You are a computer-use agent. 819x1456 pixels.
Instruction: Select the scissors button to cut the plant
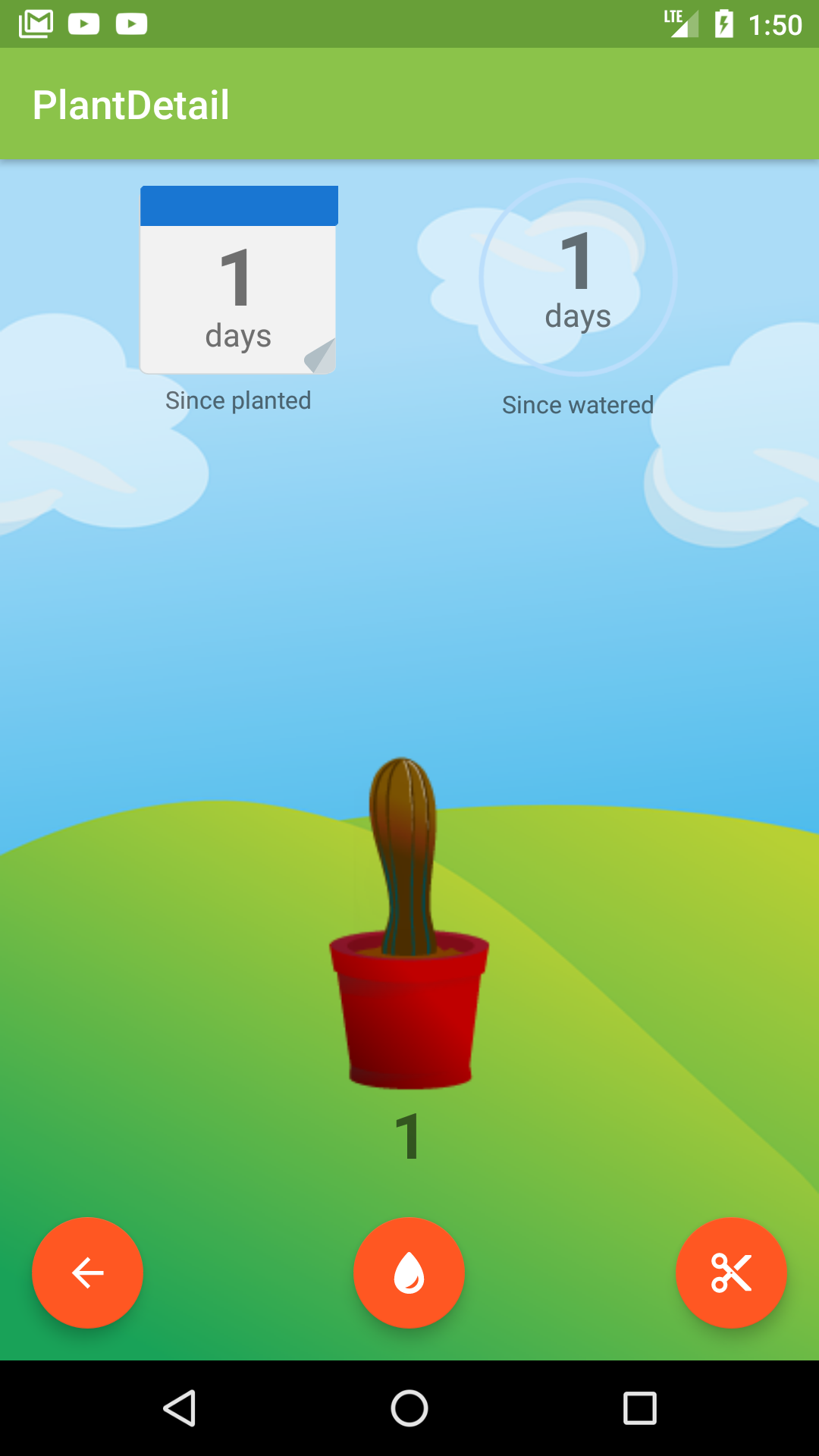pyautogui.click(x=730, y=1273)
